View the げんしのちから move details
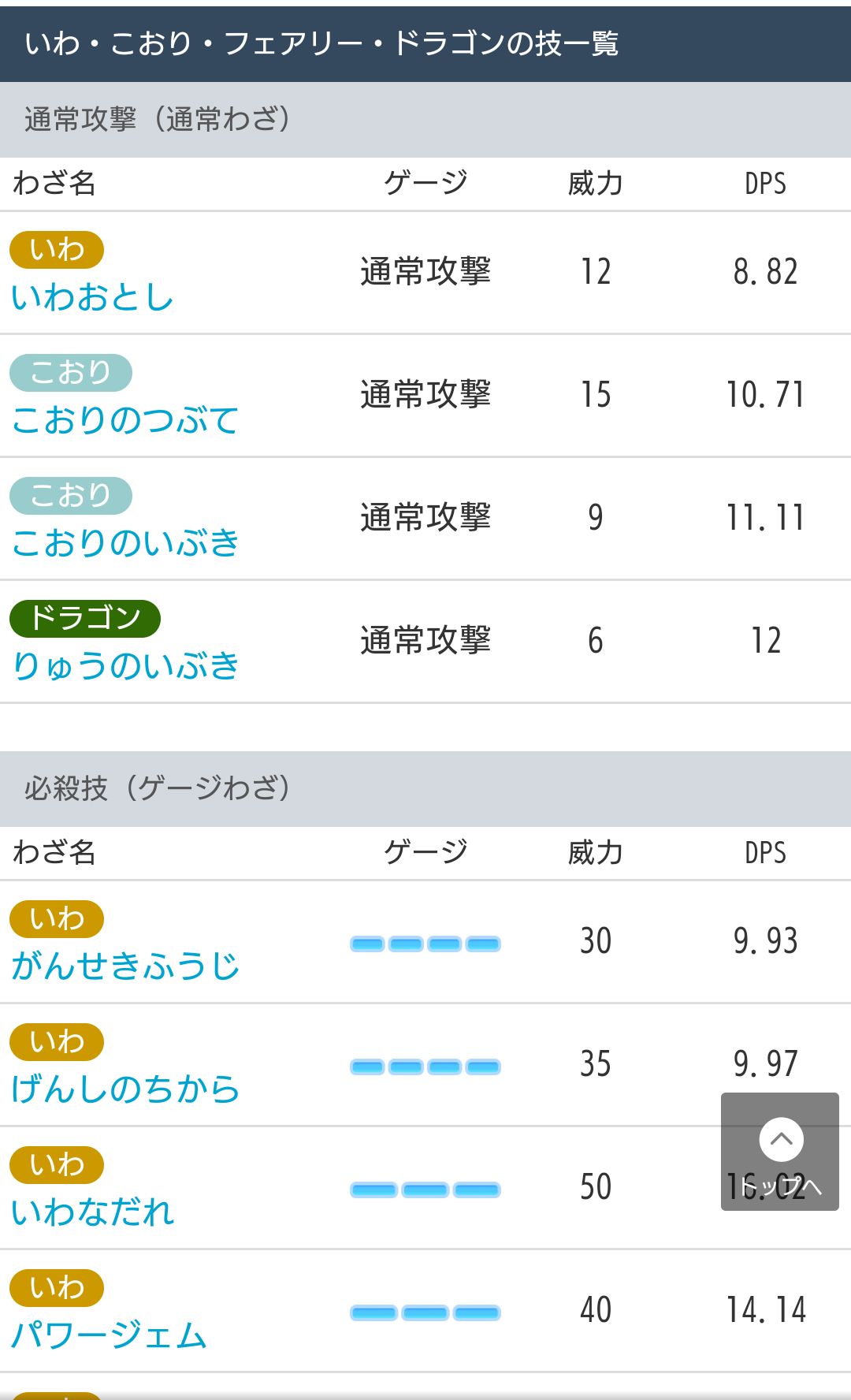Viewport: 851px width, 1400px height. pyautogui.click(x=125, y=1089)
